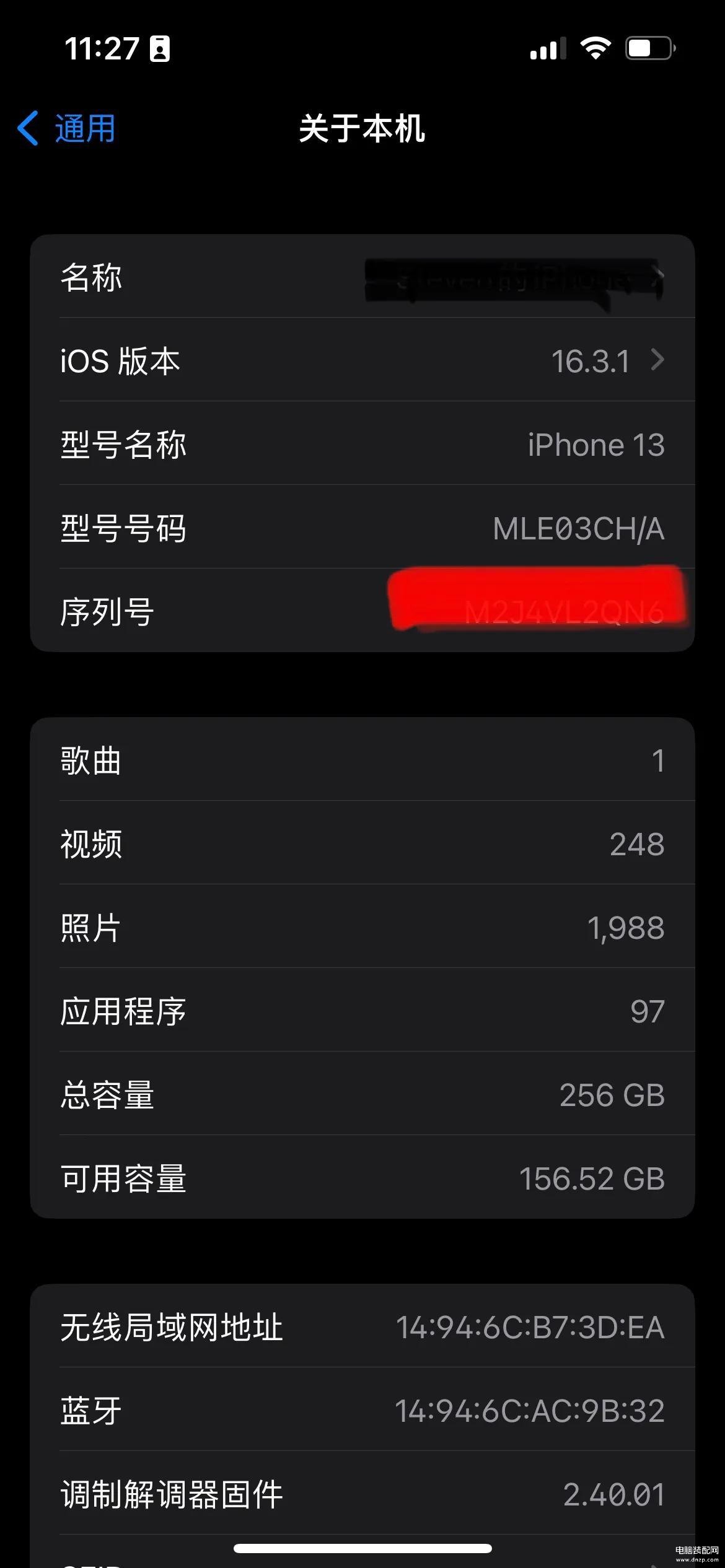The height and width of the screenshot is (1568, 725).
Task: Open the 名称 row to rename device
Action: [x=362, y=276]
